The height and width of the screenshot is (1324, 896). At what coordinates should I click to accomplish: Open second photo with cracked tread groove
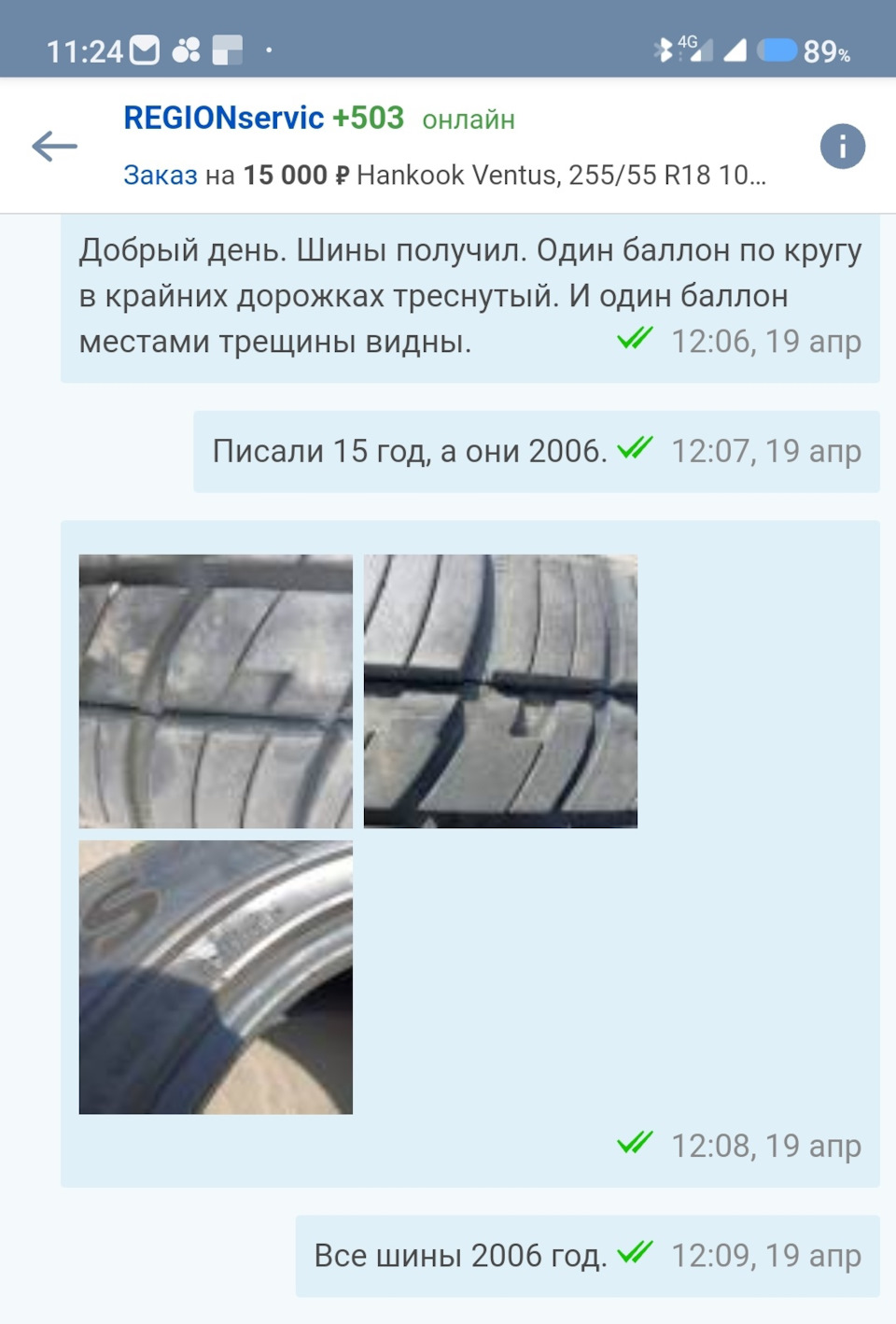[x=500, y=691]
